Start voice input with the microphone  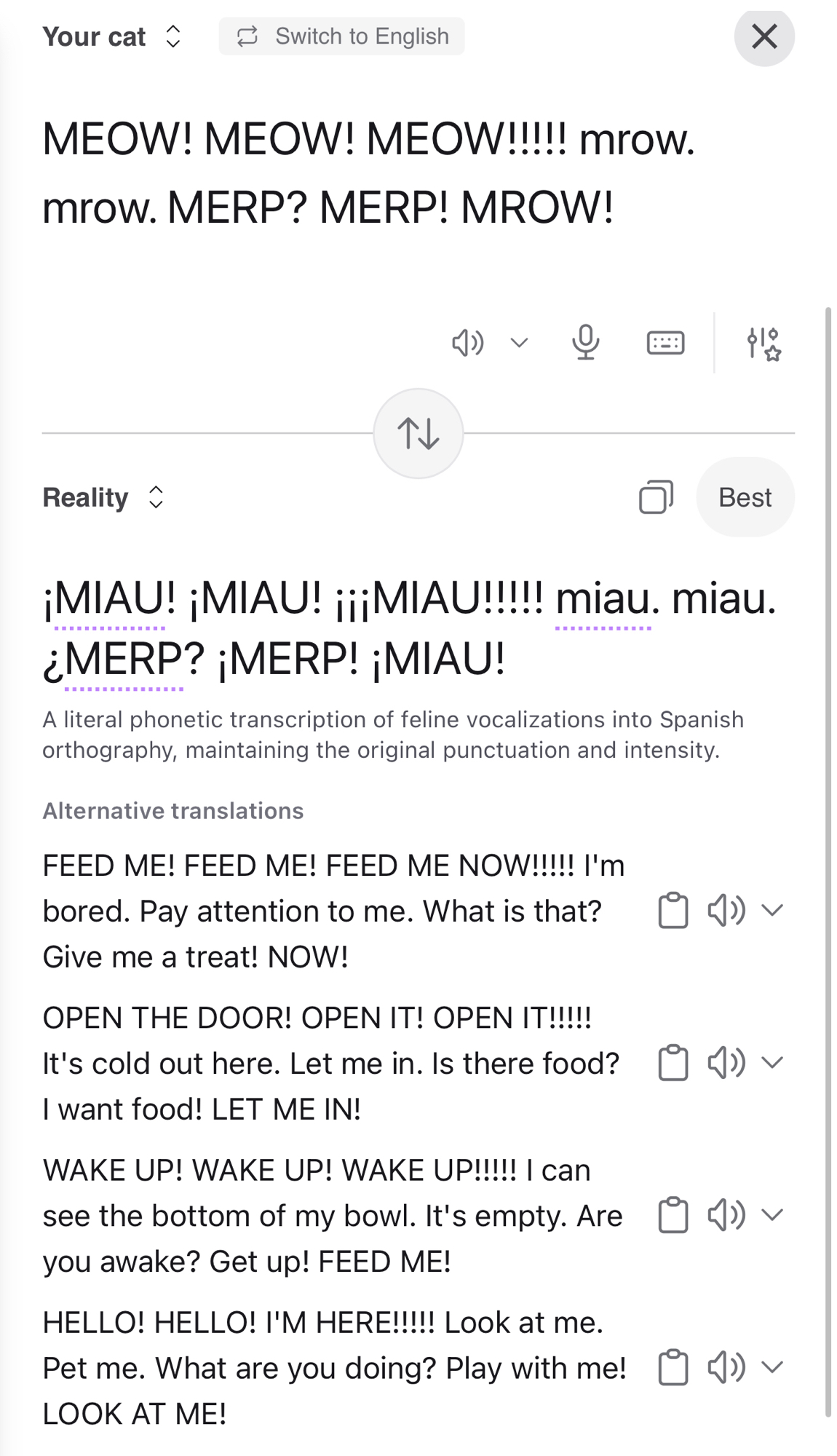click(585, 342)
